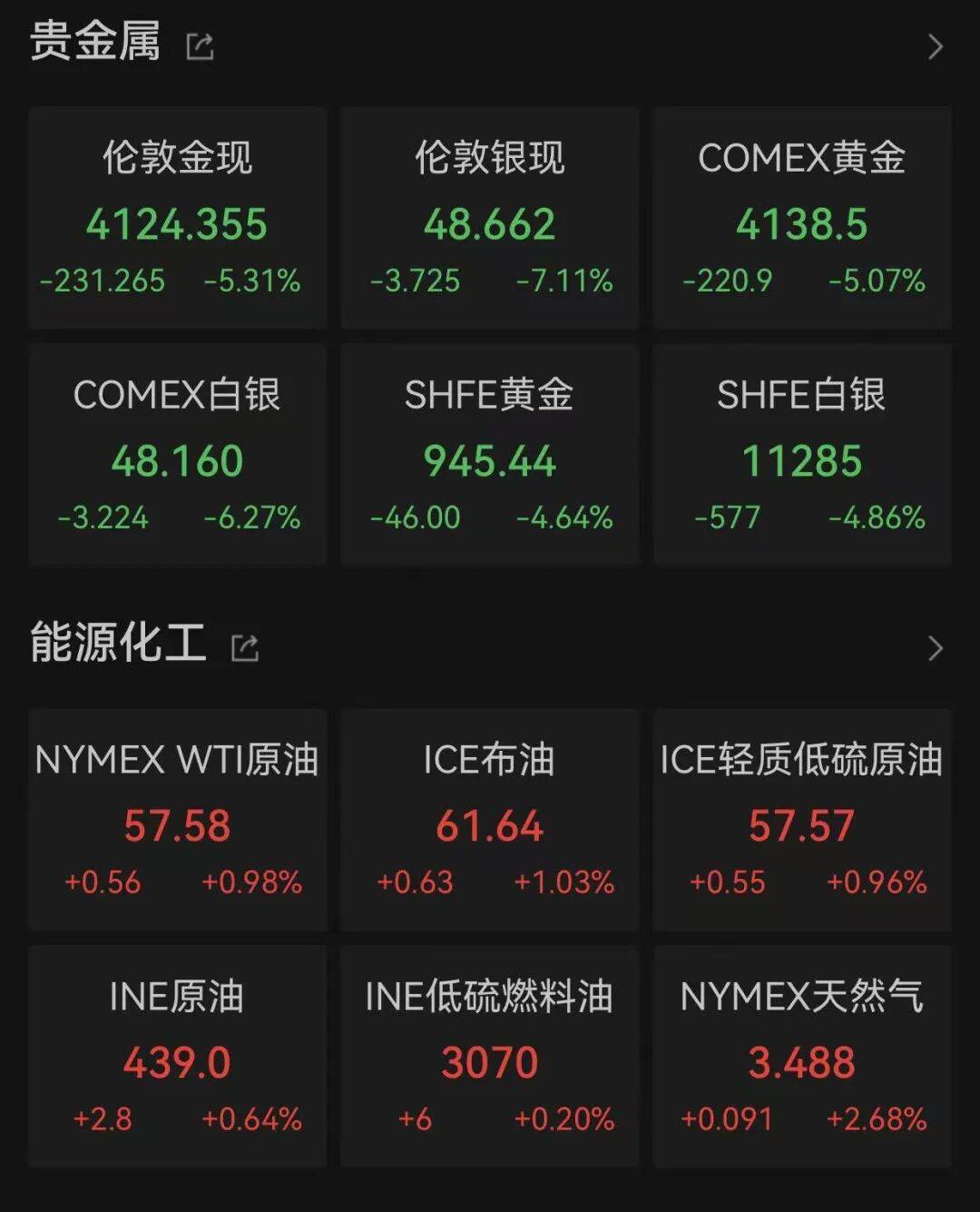View the COMEX黄金 quote card
This screenshot has width=980, height=1212.
(802, 218)
